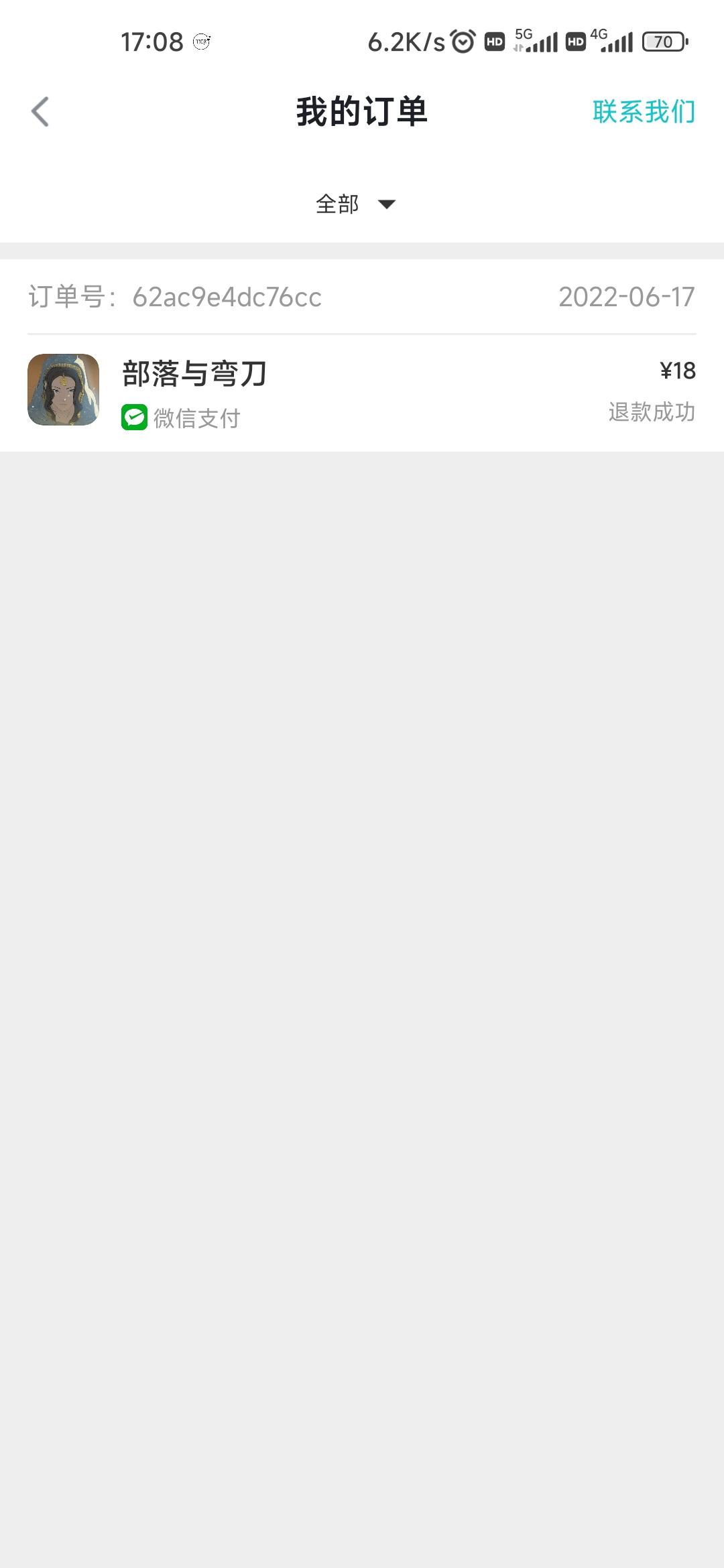Open the 部落与弯刀 game icon thumbnail

click(64, 389)
